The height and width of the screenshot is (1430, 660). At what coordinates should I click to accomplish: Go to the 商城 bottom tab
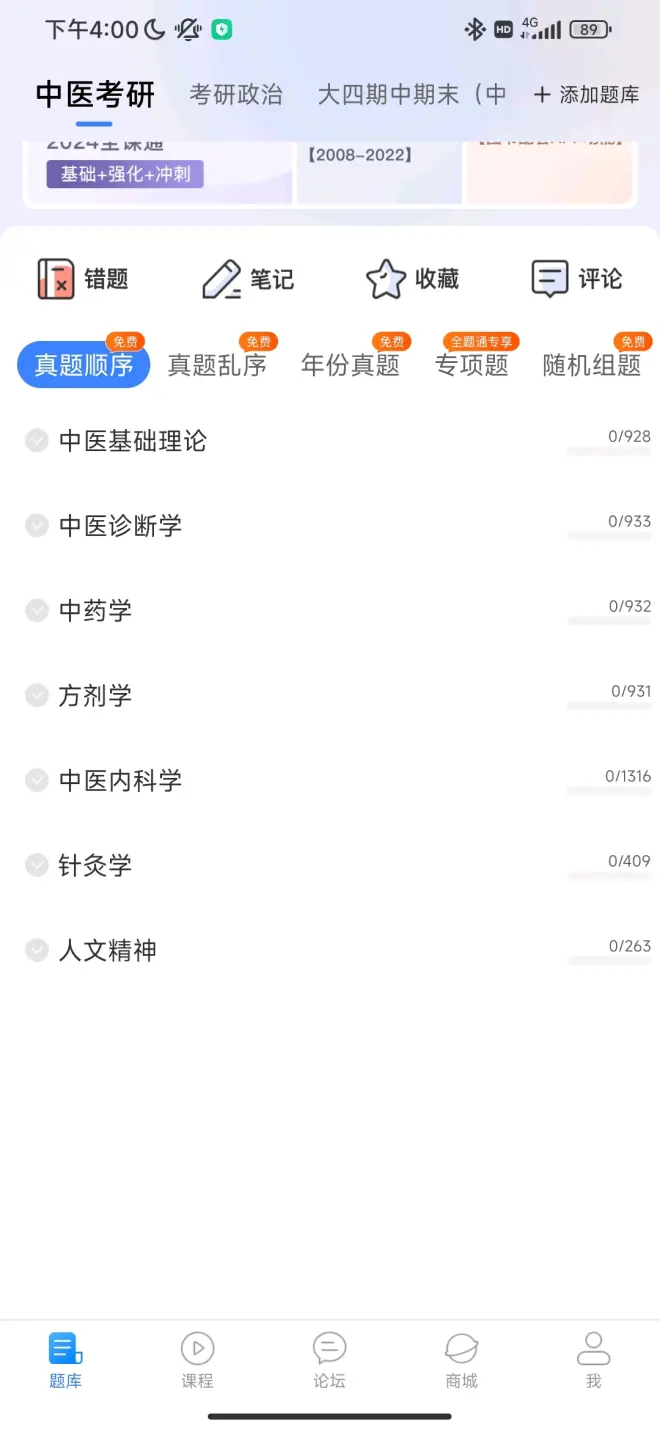[461, 1360]
